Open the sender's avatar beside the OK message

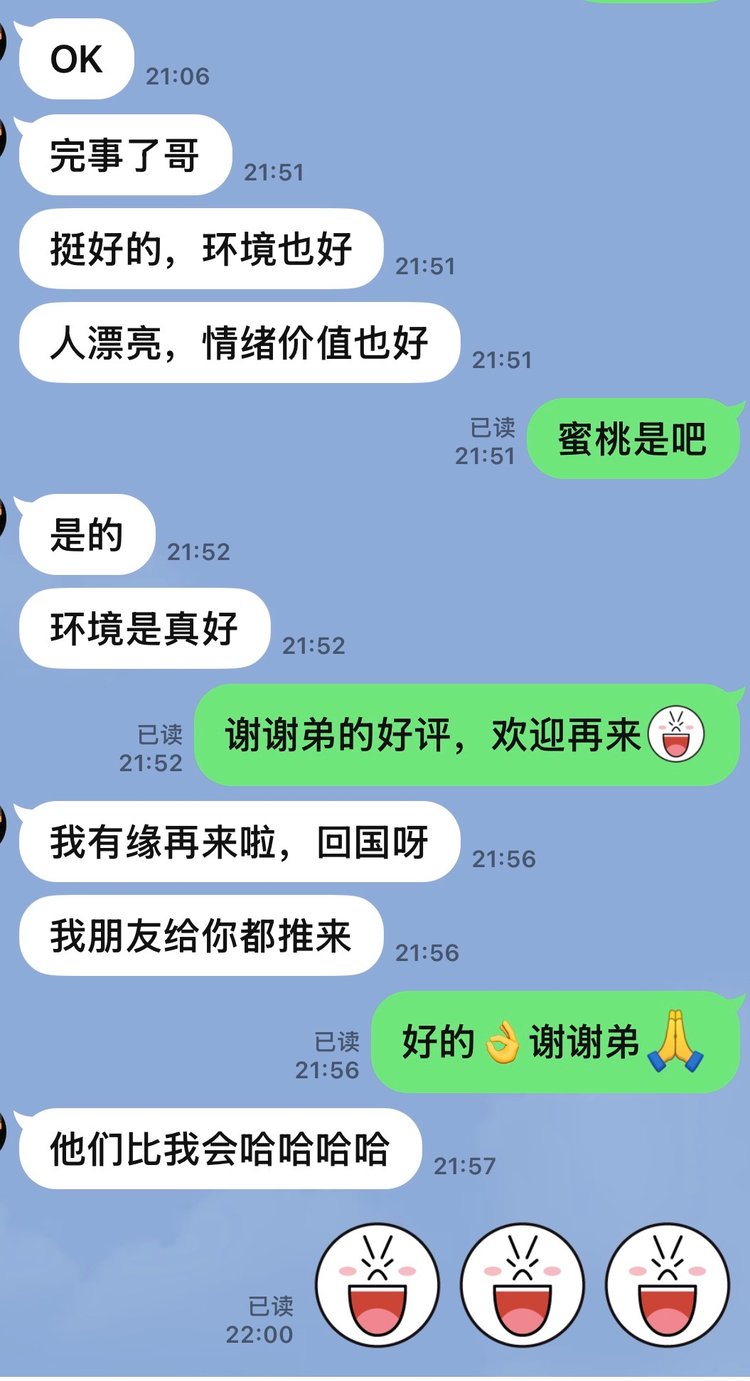4,40
